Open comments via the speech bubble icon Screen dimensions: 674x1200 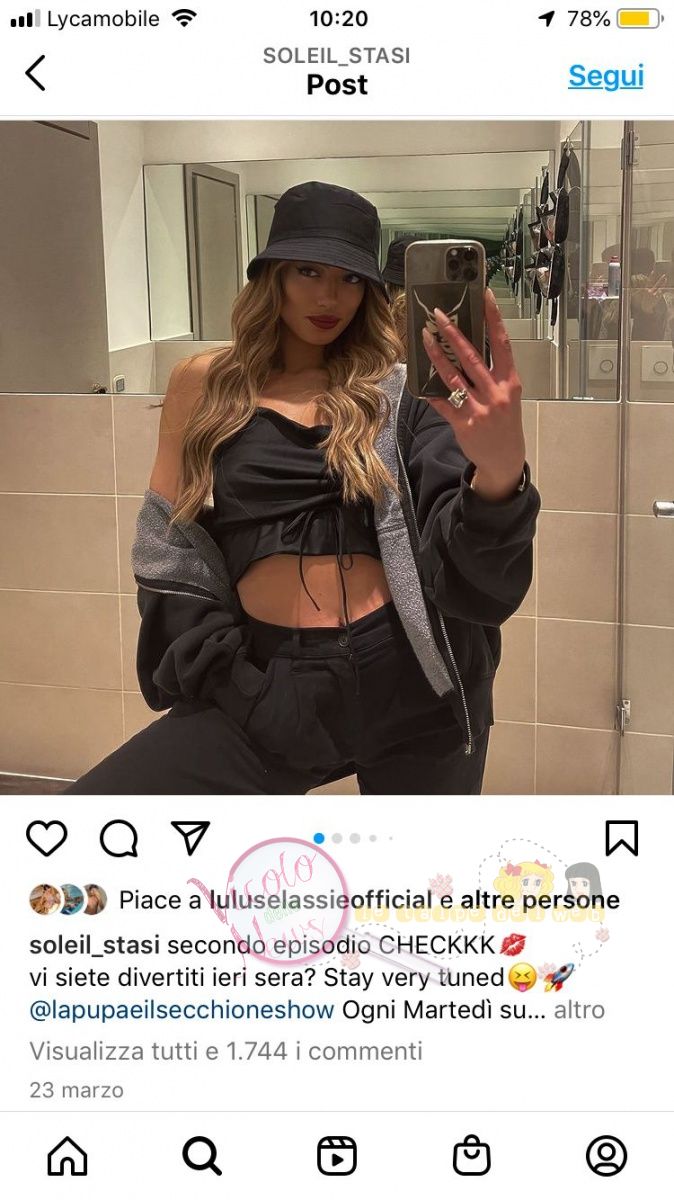click(x=118, y=838)
